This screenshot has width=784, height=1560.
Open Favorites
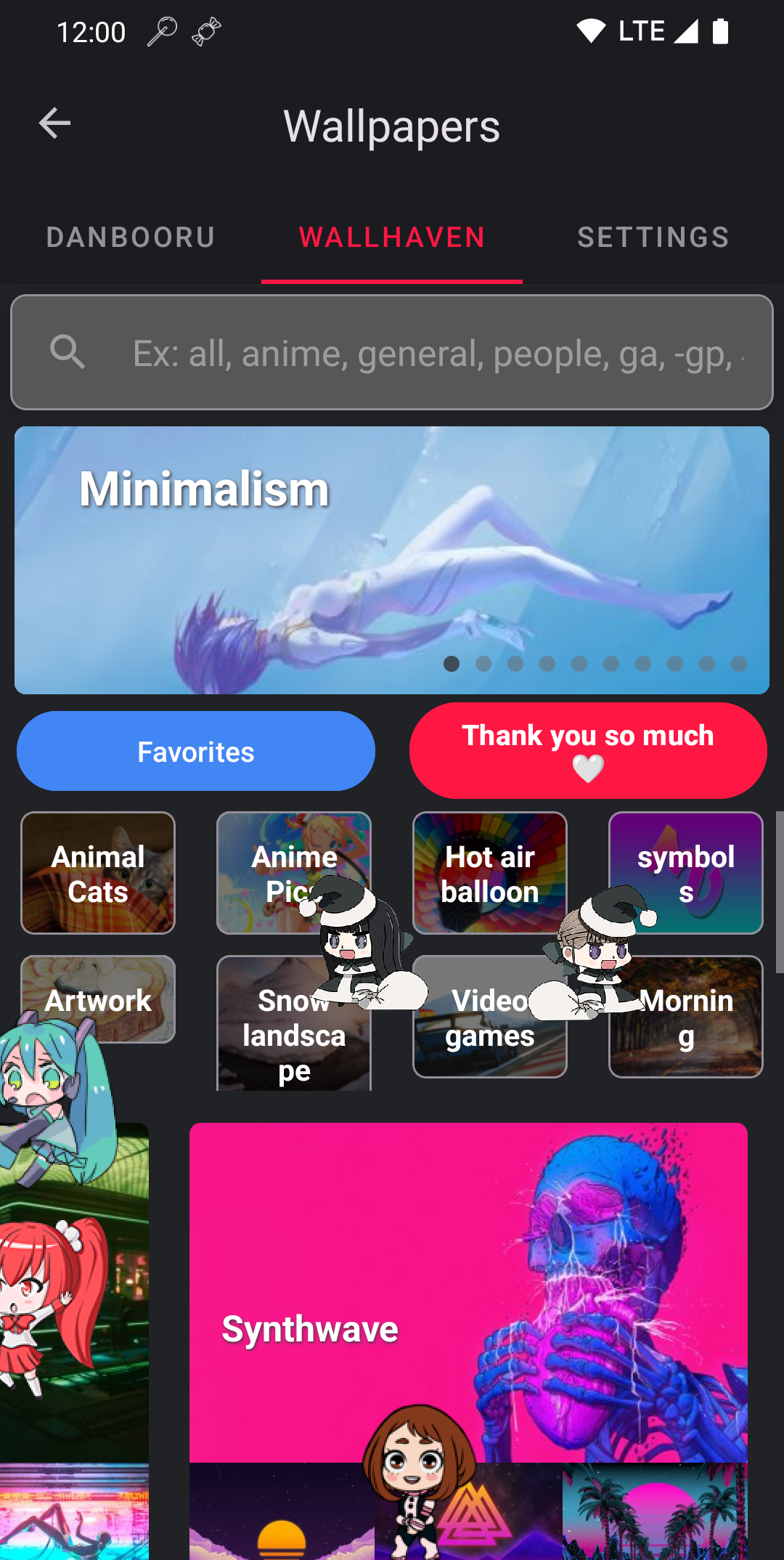(x=196, y=752)
